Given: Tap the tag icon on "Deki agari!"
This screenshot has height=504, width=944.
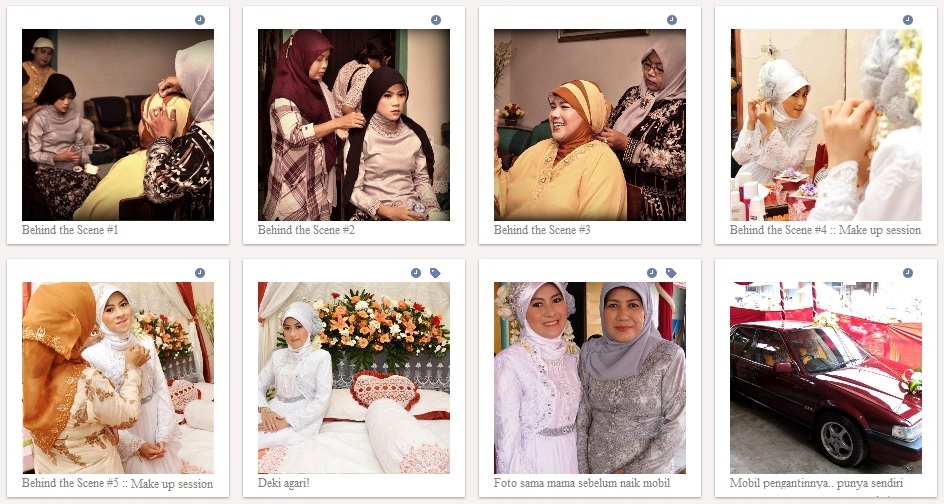Looking at the screenshot, I should point(435,272).
